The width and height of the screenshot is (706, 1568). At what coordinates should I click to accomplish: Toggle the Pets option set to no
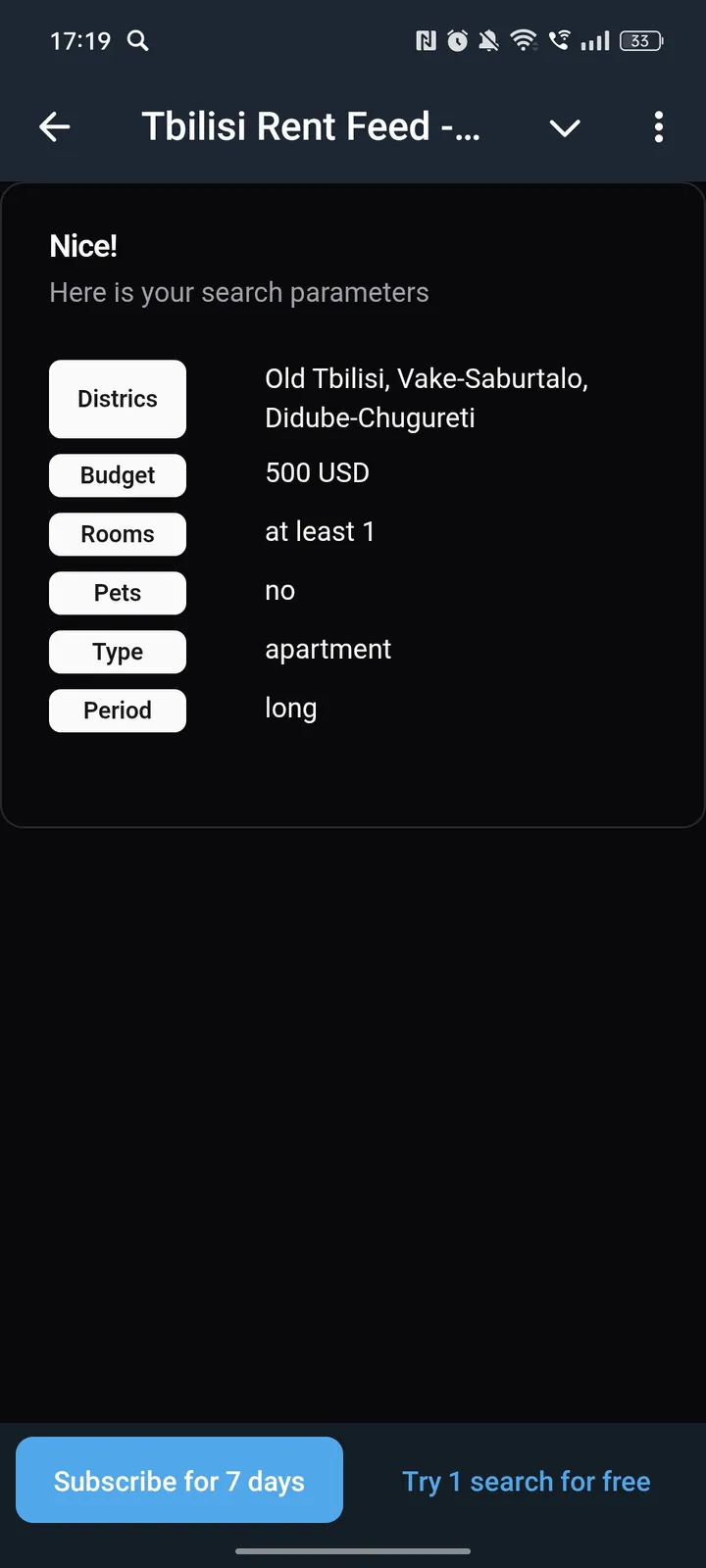point(117,593)
